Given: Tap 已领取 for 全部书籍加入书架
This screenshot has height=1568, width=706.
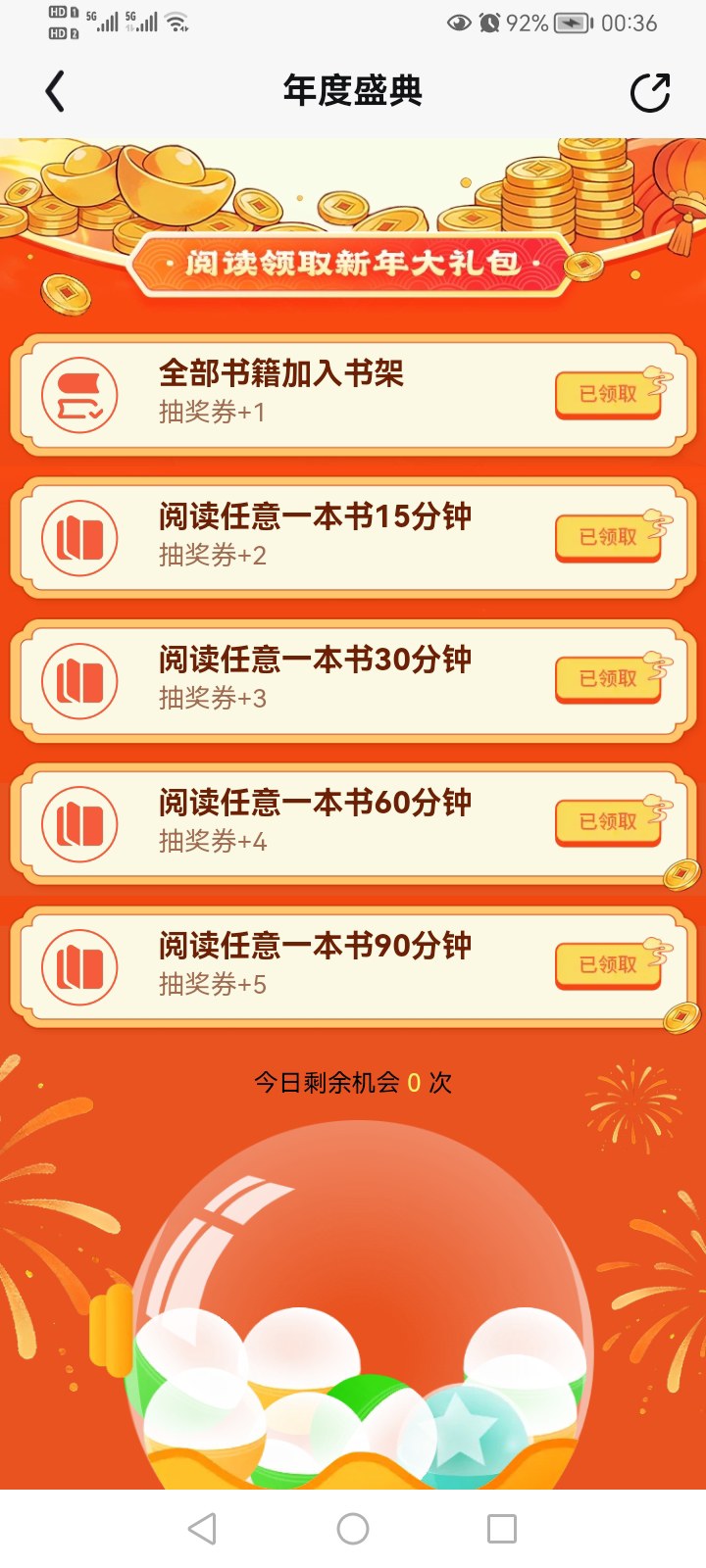Looking at the screenshot, I should (608, 394).
